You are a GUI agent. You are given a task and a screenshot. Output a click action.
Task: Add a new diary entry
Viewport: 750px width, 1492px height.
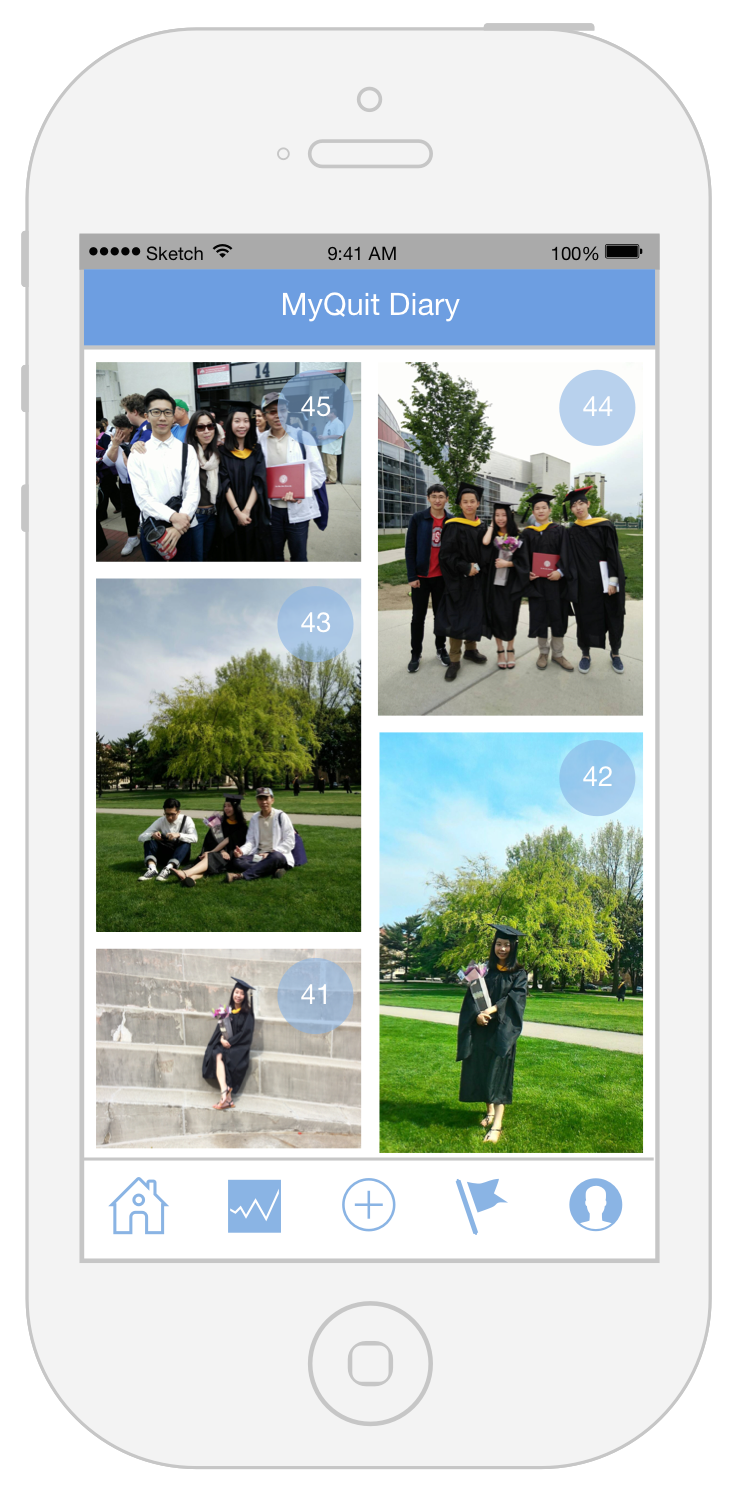[x=369, y=1205]
